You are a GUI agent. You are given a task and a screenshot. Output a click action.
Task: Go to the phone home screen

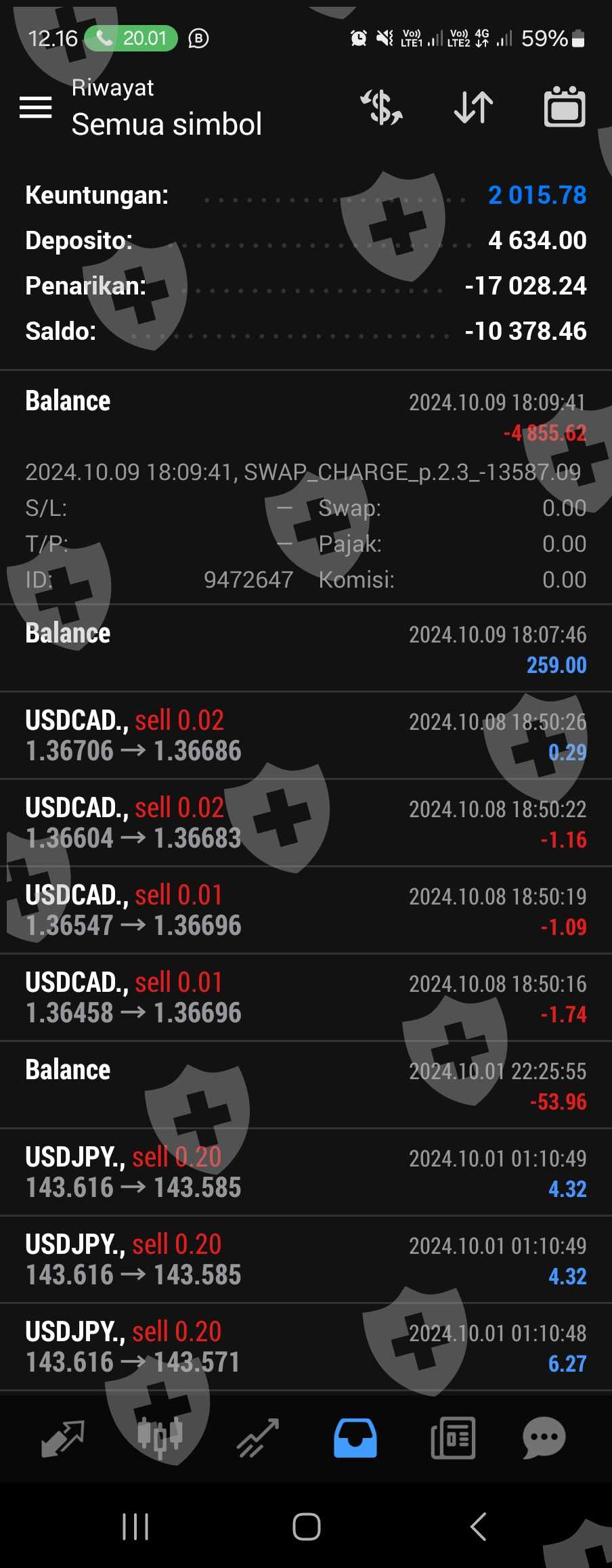point(306,1527)
